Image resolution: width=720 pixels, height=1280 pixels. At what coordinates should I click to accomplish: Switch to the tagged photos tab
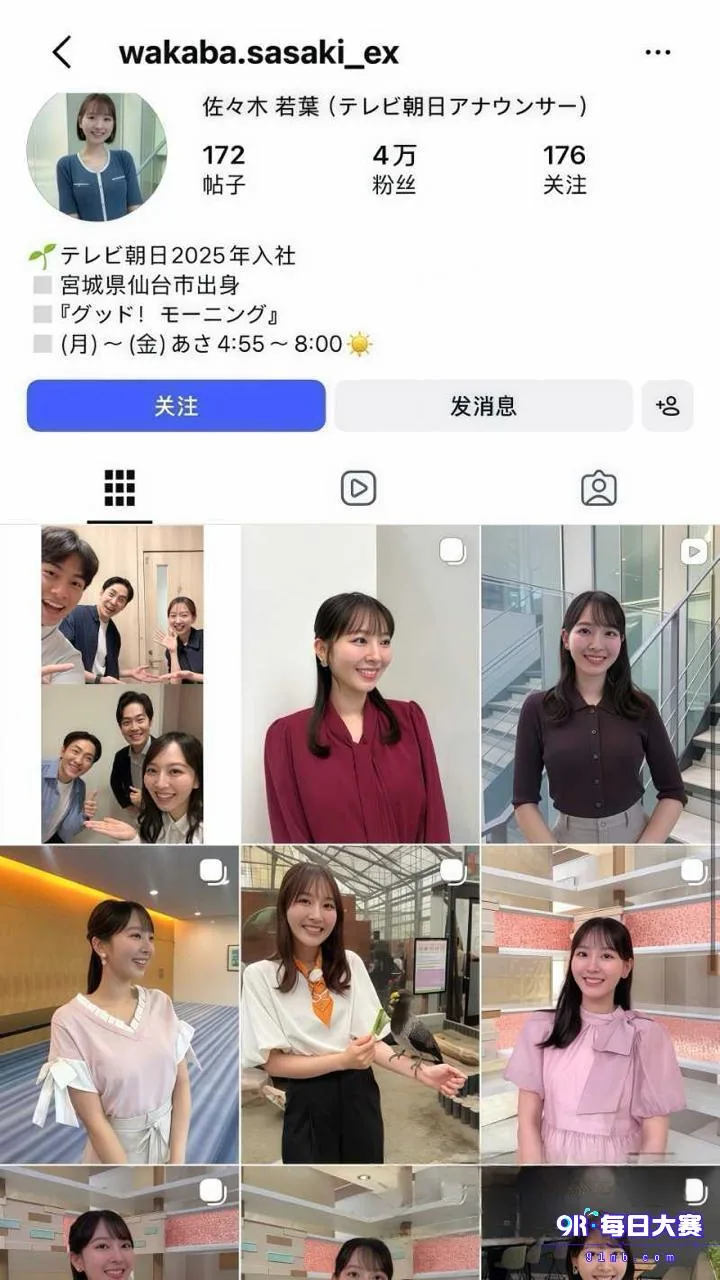click(x=599, y=488)
